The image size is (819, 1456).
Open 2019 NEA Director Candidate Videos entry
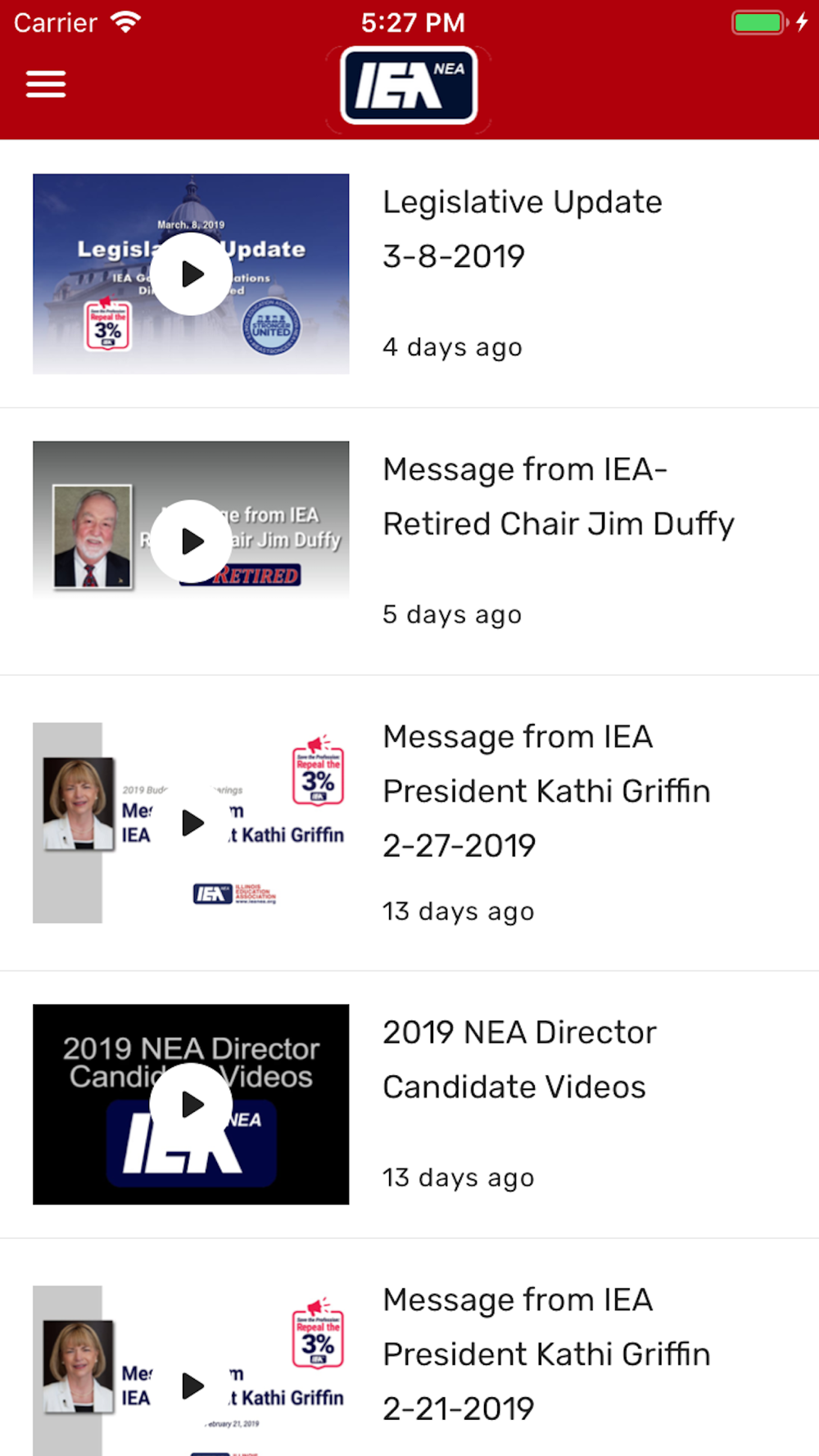point(519,1059)
